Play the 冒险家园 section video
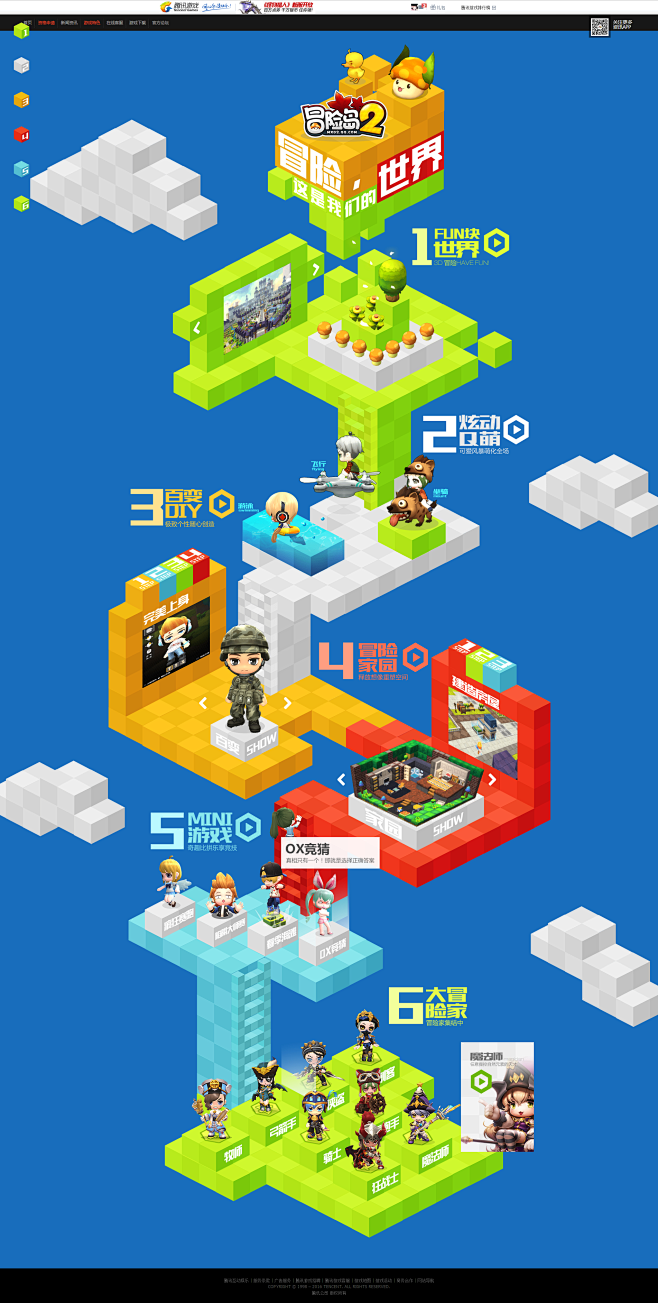The width and height of the screenshot is (658, 1303). [415, 657]
